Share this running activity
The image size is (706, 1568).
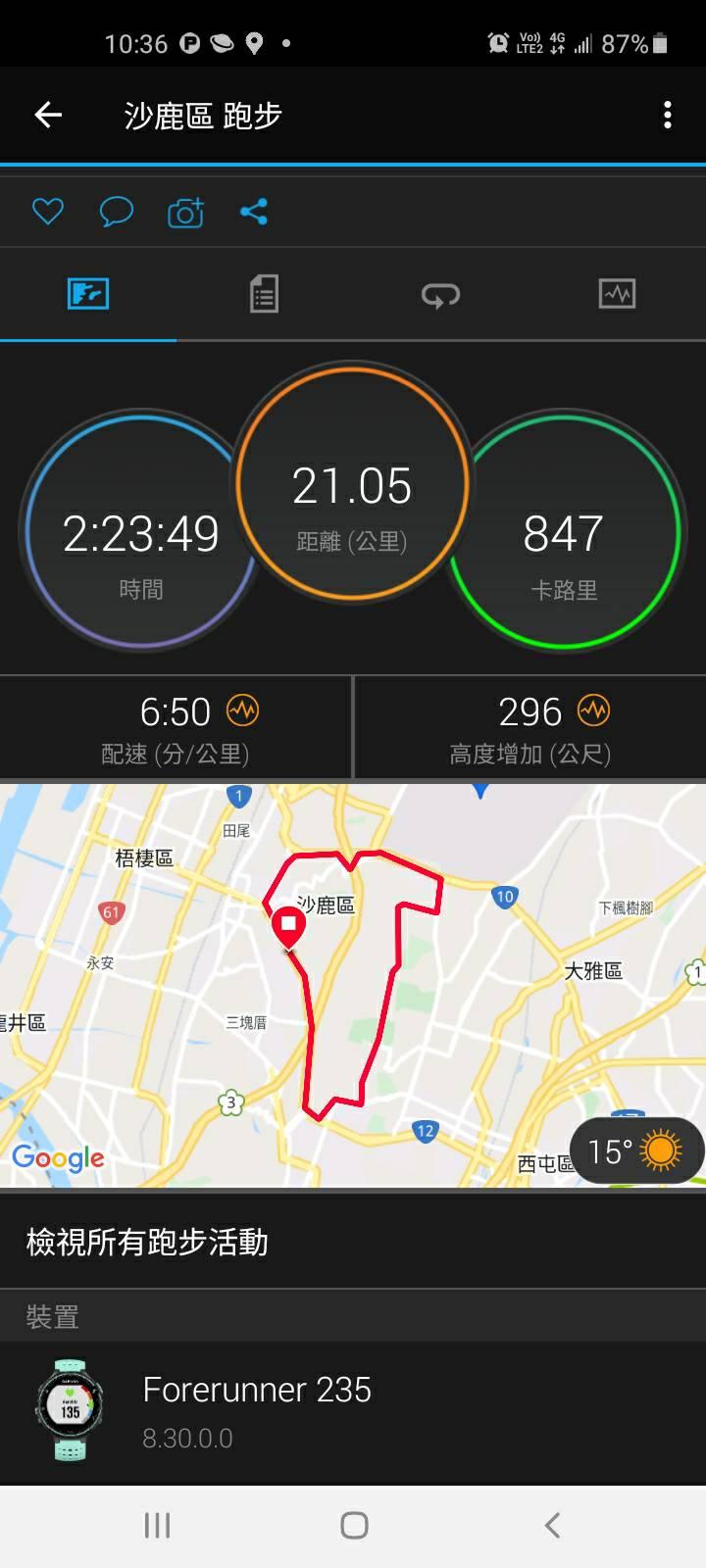(254, 212)
